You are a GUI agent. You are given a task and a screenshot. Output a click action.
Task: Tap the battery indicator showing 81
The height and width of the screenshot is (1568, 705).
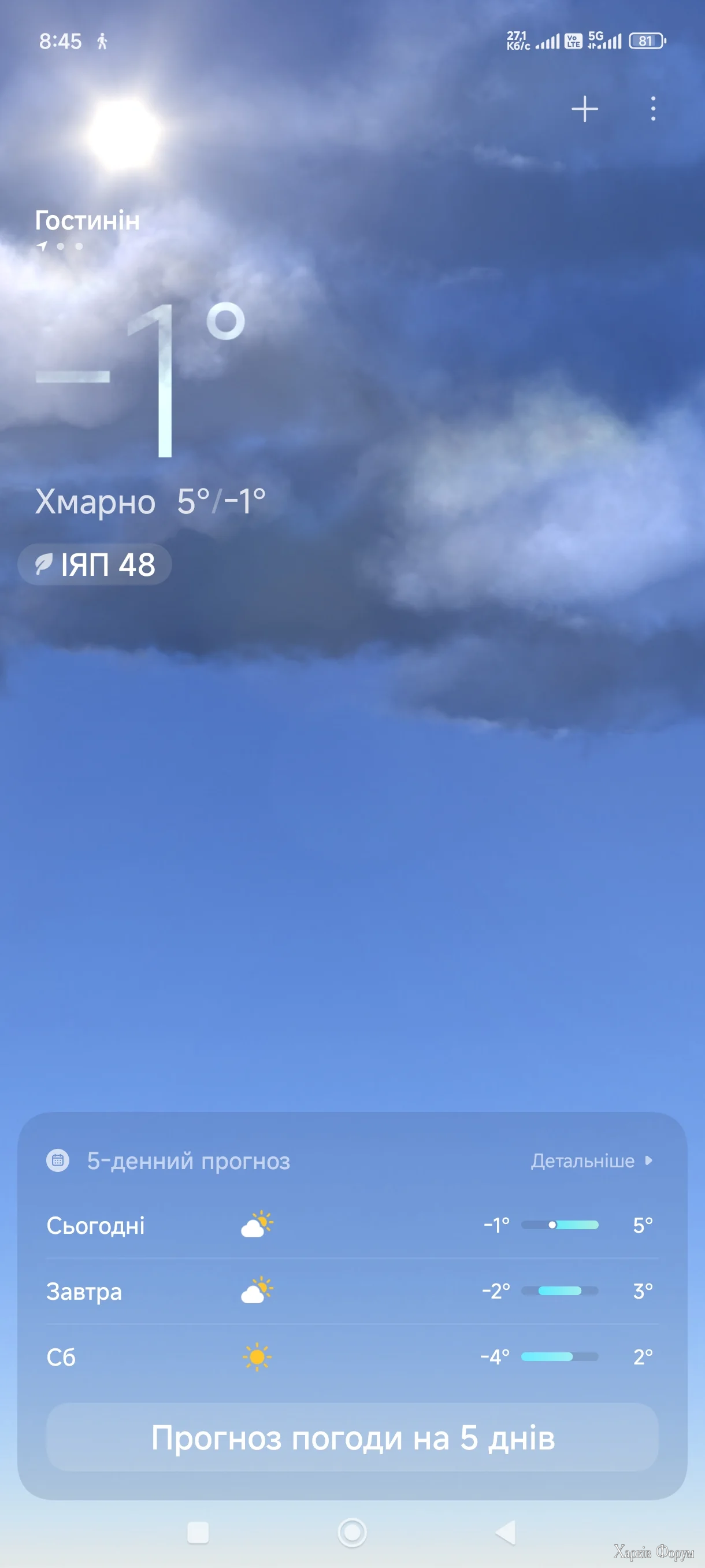pos(647,41)
